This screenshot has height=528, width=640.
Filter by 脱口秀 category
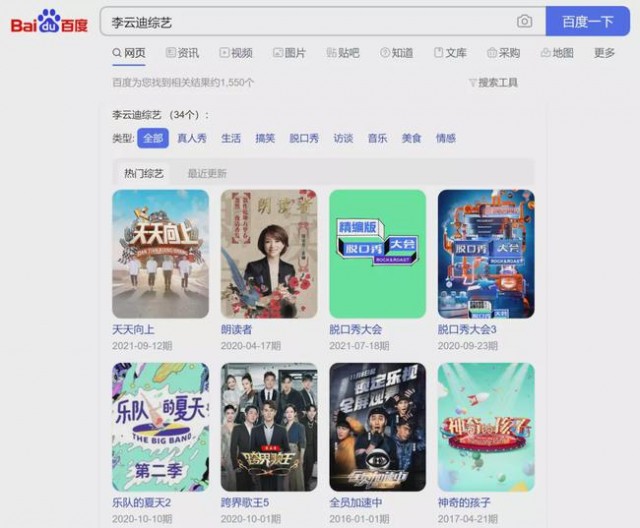tap(304, 139)
